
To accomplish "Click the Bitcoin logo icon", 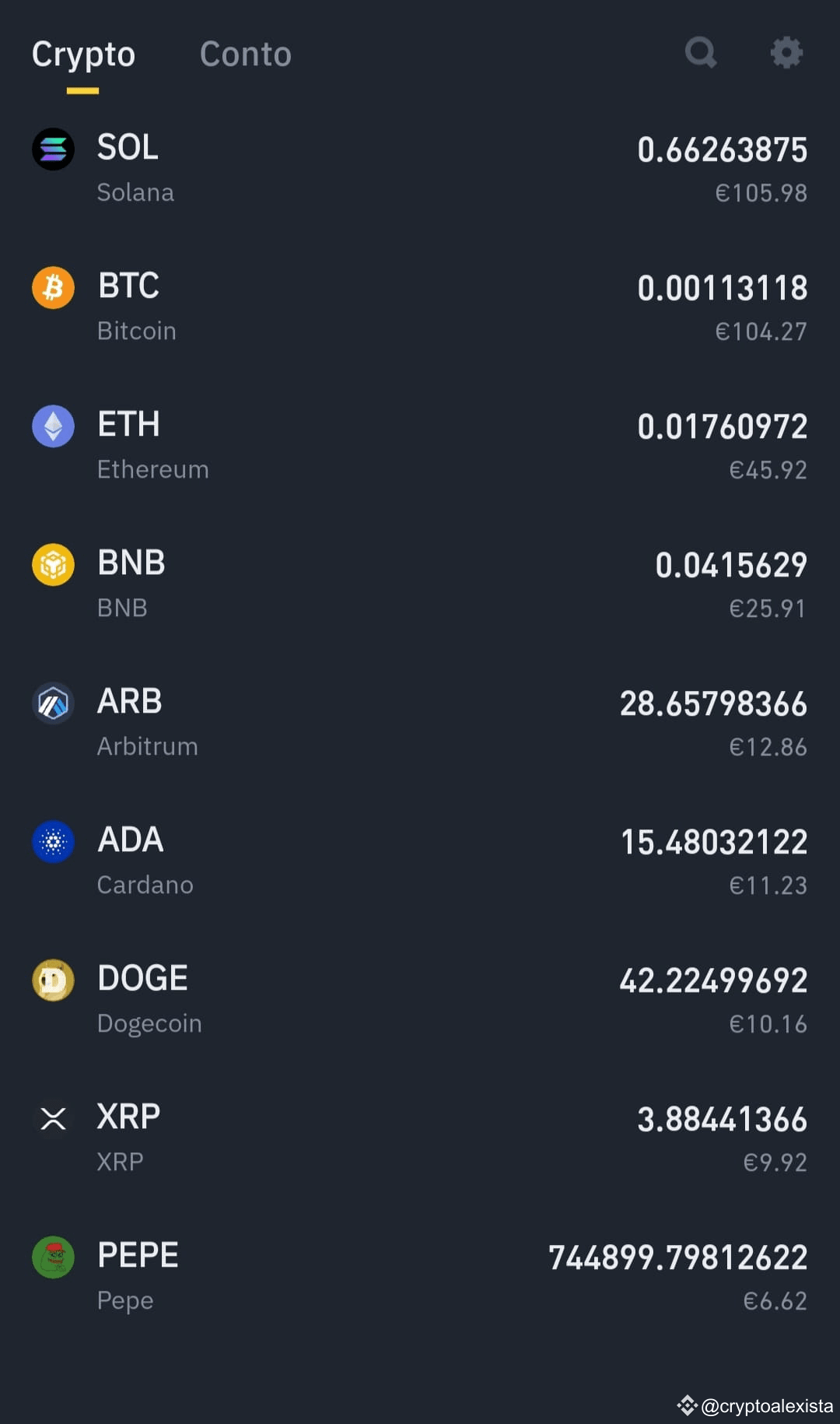I will coord(52,287).
